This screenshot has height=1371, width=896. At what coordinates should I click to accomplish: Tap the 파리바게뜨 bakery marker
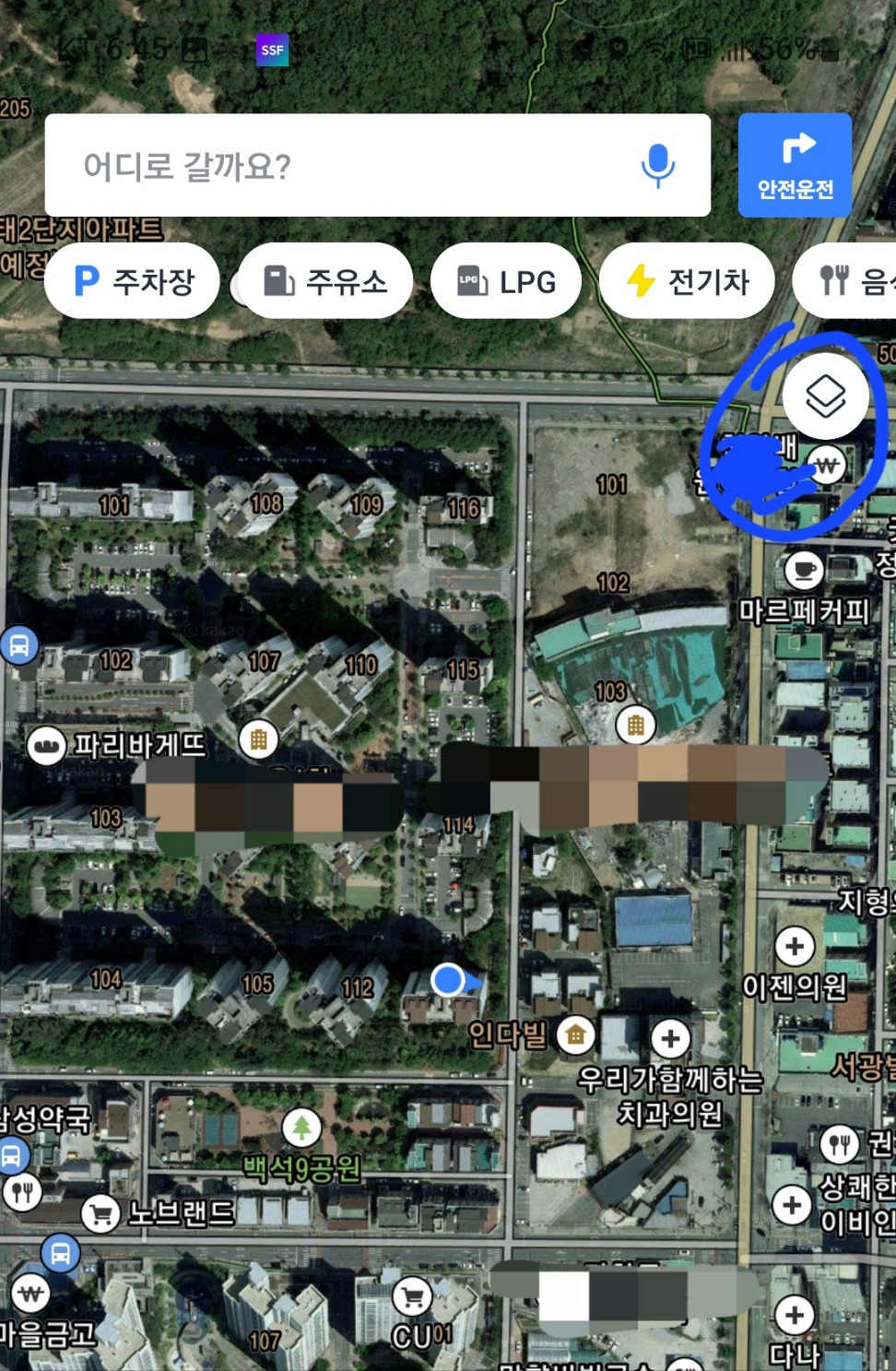click(46, 746)
